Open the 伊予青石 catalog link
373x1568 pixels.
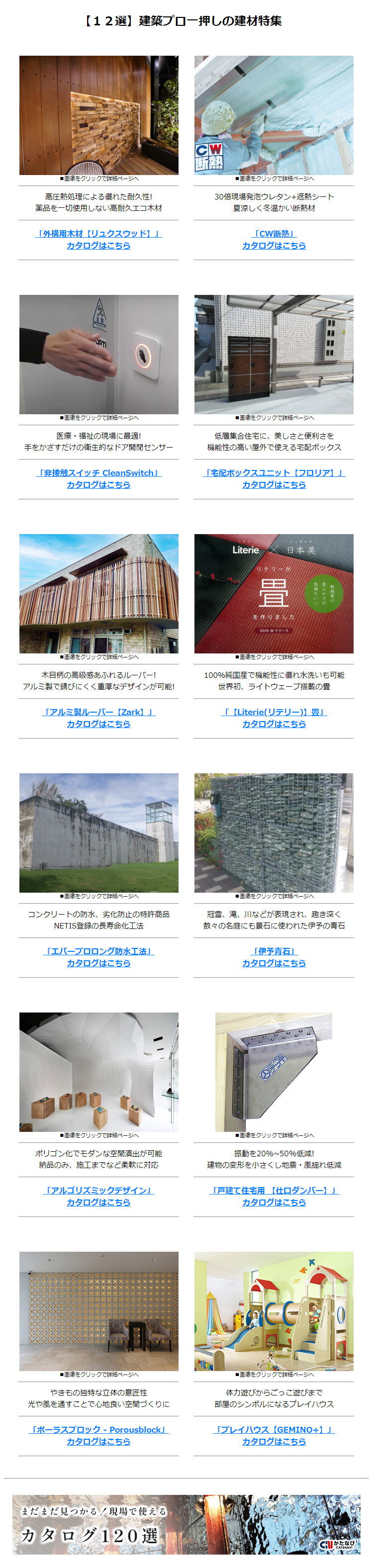pyautogui.click(x=274, y=957)
